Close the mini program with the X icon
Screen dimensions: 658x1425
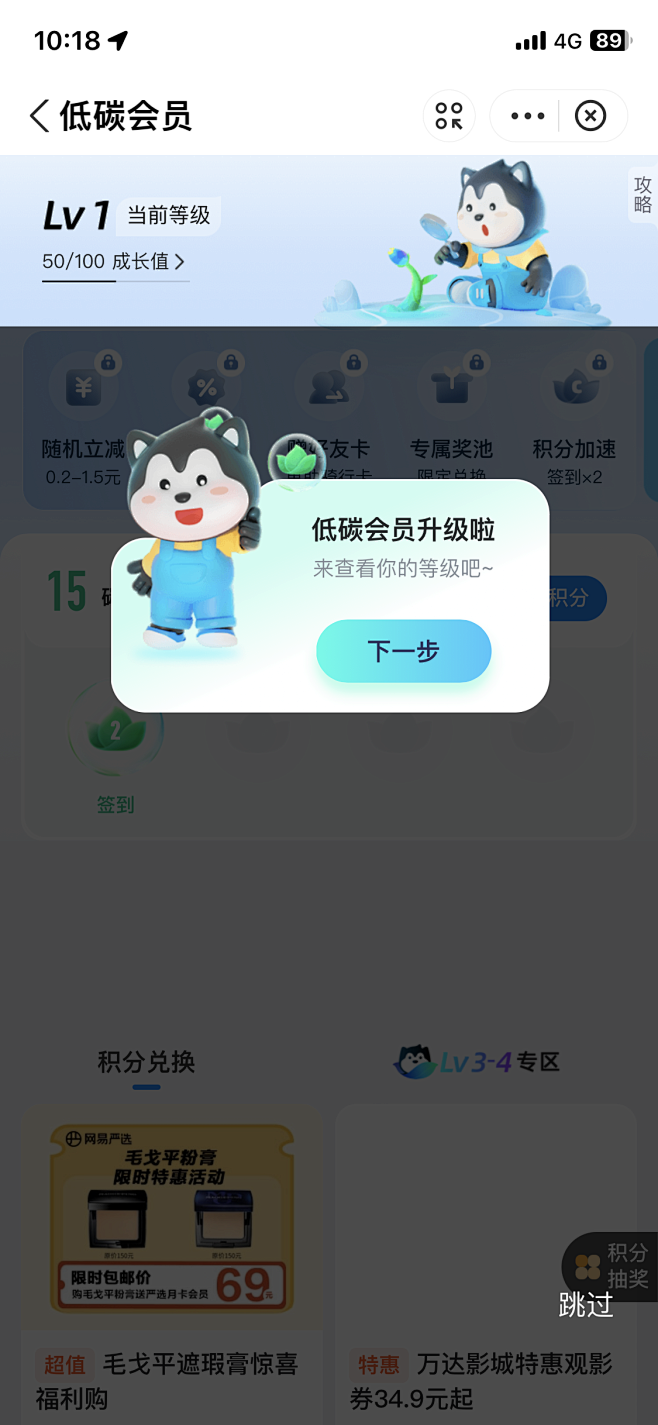[x=590, y=116]
